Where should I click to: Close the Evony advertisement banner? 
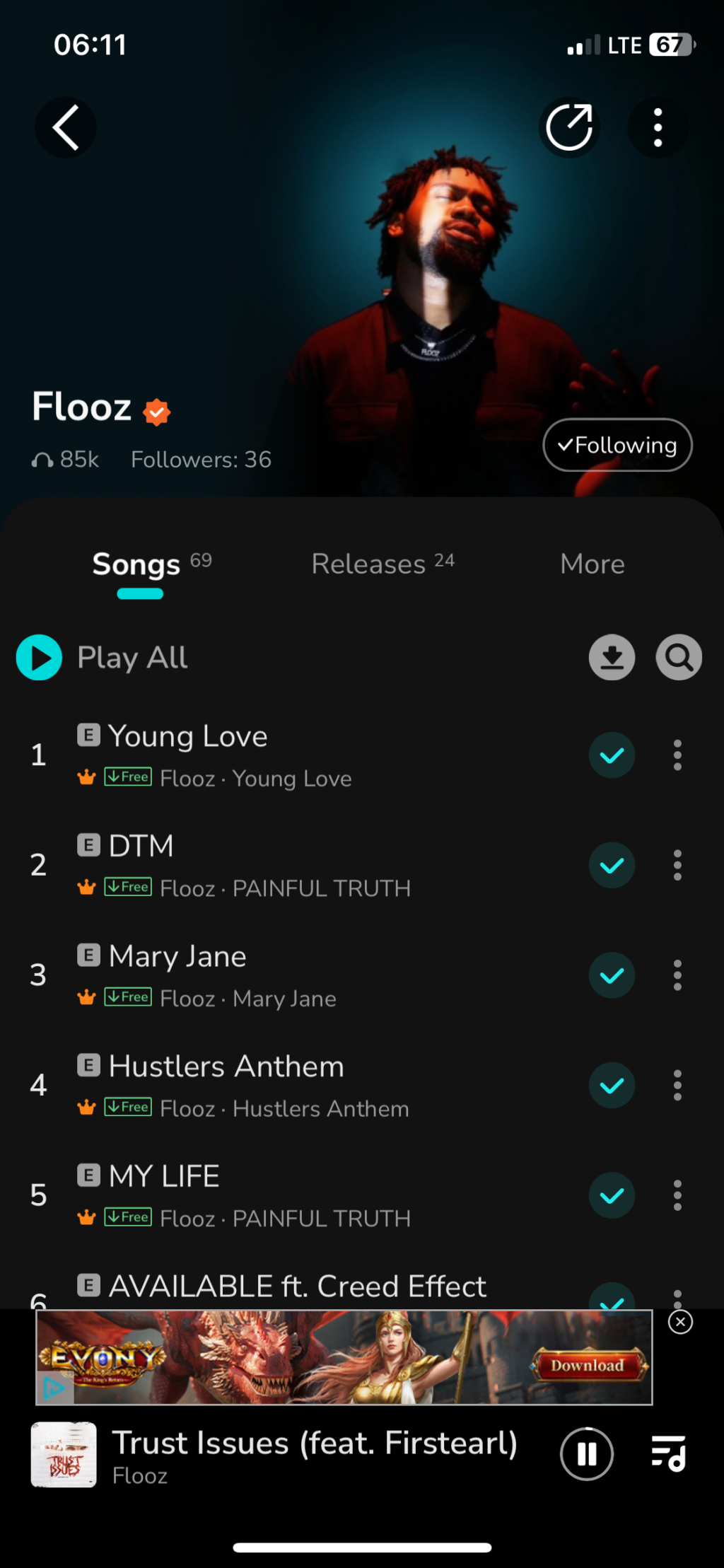(680, 1322)
